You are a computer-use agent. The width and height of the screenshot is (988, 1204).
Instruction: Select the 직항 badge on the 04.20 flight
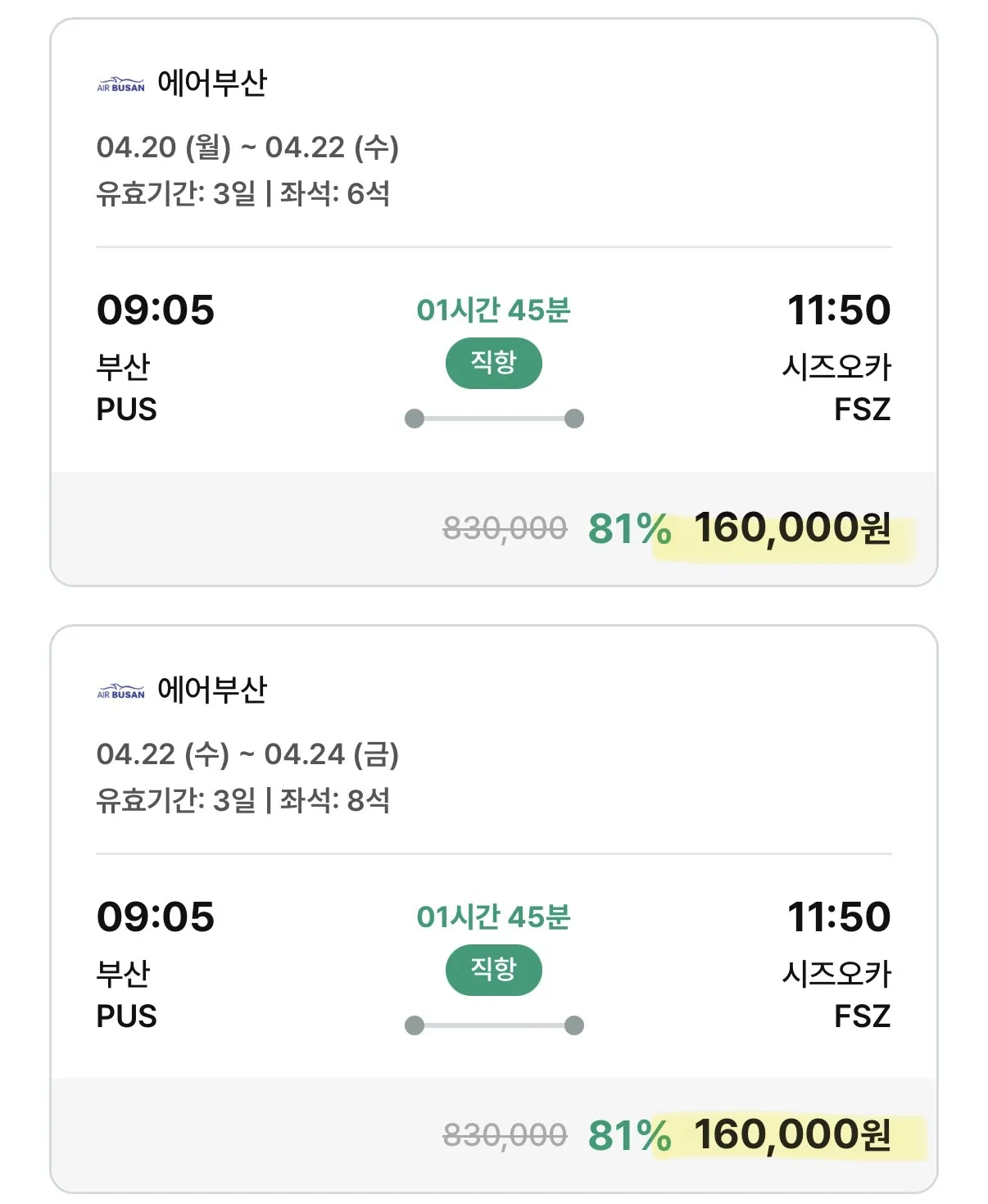coord(493,363)
